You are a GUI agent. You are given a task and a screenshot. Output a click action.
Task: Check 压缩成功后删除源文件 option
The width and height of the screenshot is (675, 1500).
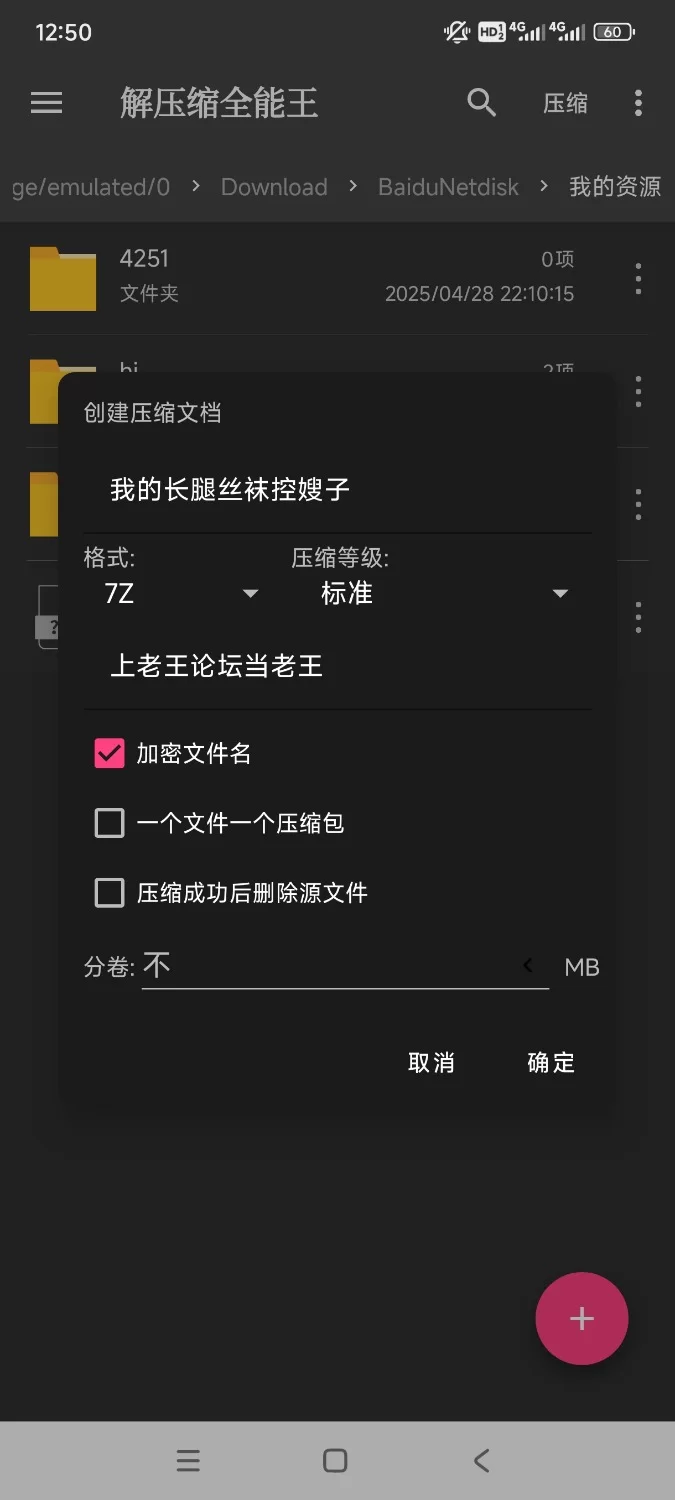(x=109, y=892)
